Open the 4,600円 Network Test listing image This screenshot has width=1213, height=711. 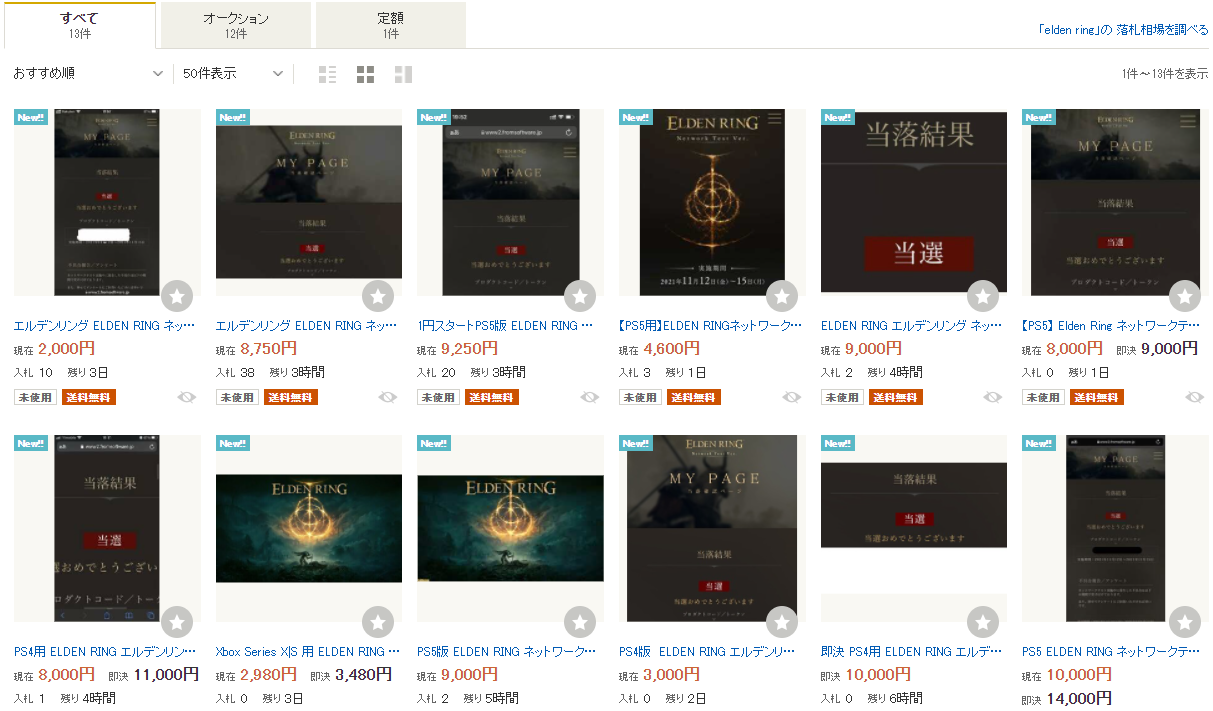click(712, 202)
